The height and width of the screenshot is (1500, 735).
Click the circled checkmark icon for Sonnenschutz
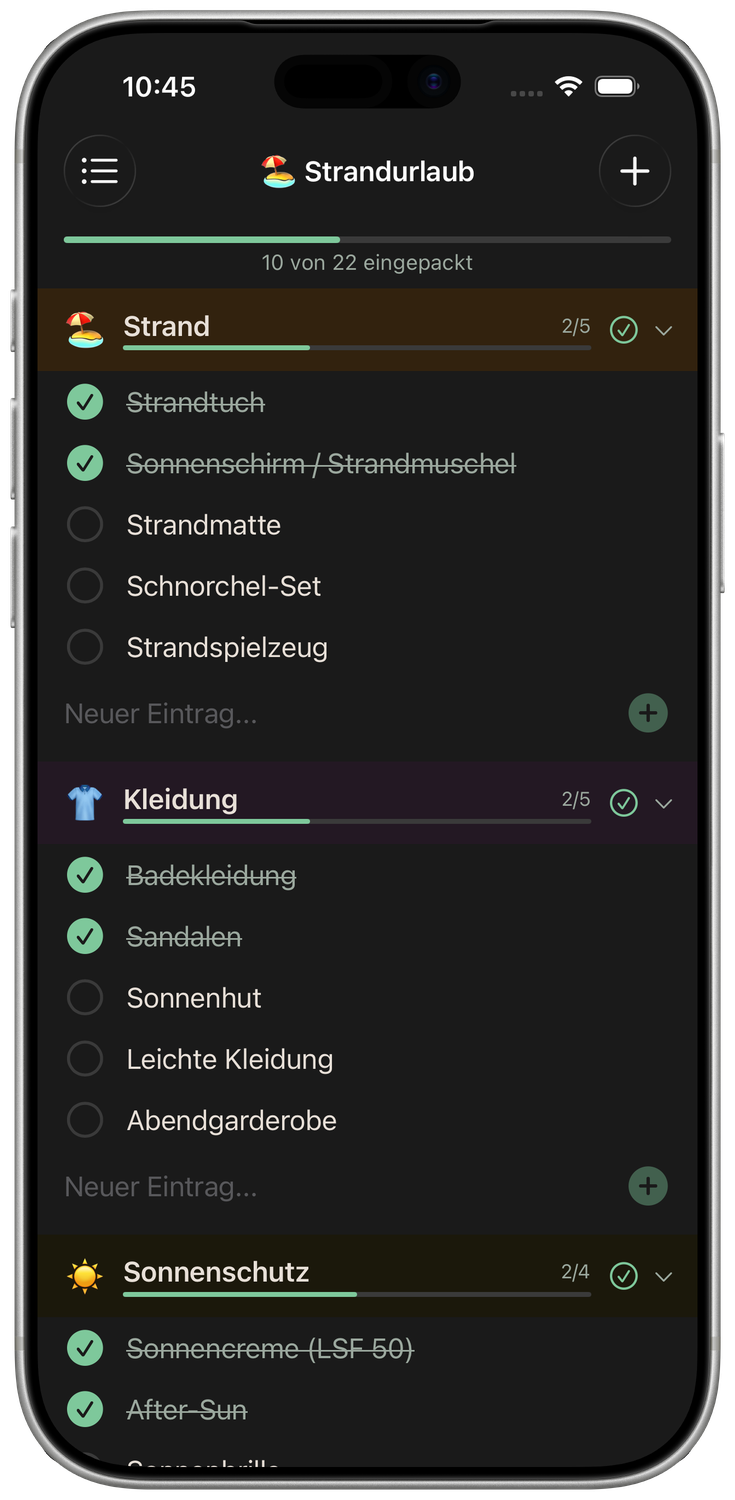[x=623, y=1275]
